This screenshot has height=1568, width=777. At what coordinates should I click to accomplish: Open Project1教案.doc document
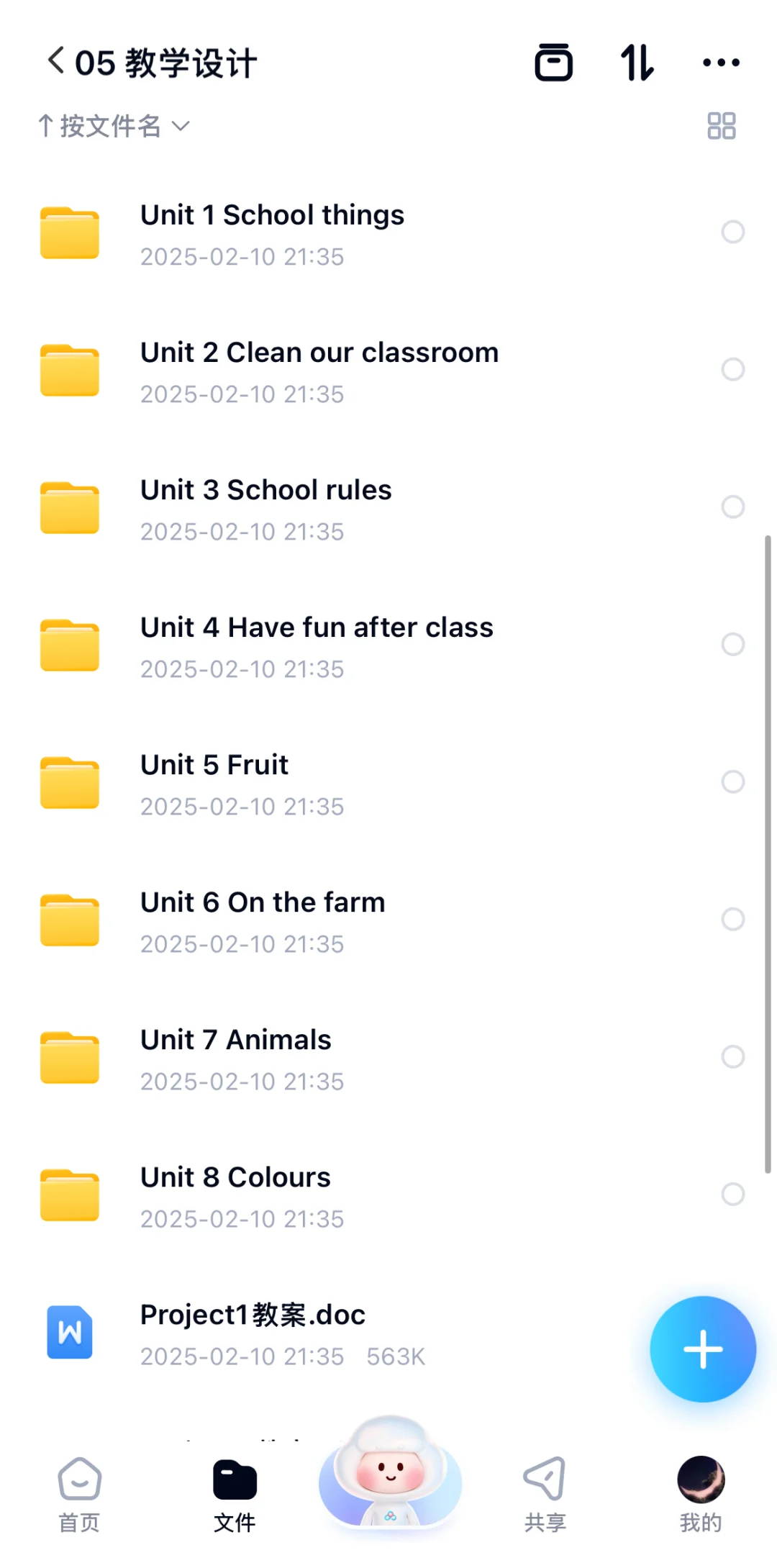pyautogui.click(x=324, y=1333)
